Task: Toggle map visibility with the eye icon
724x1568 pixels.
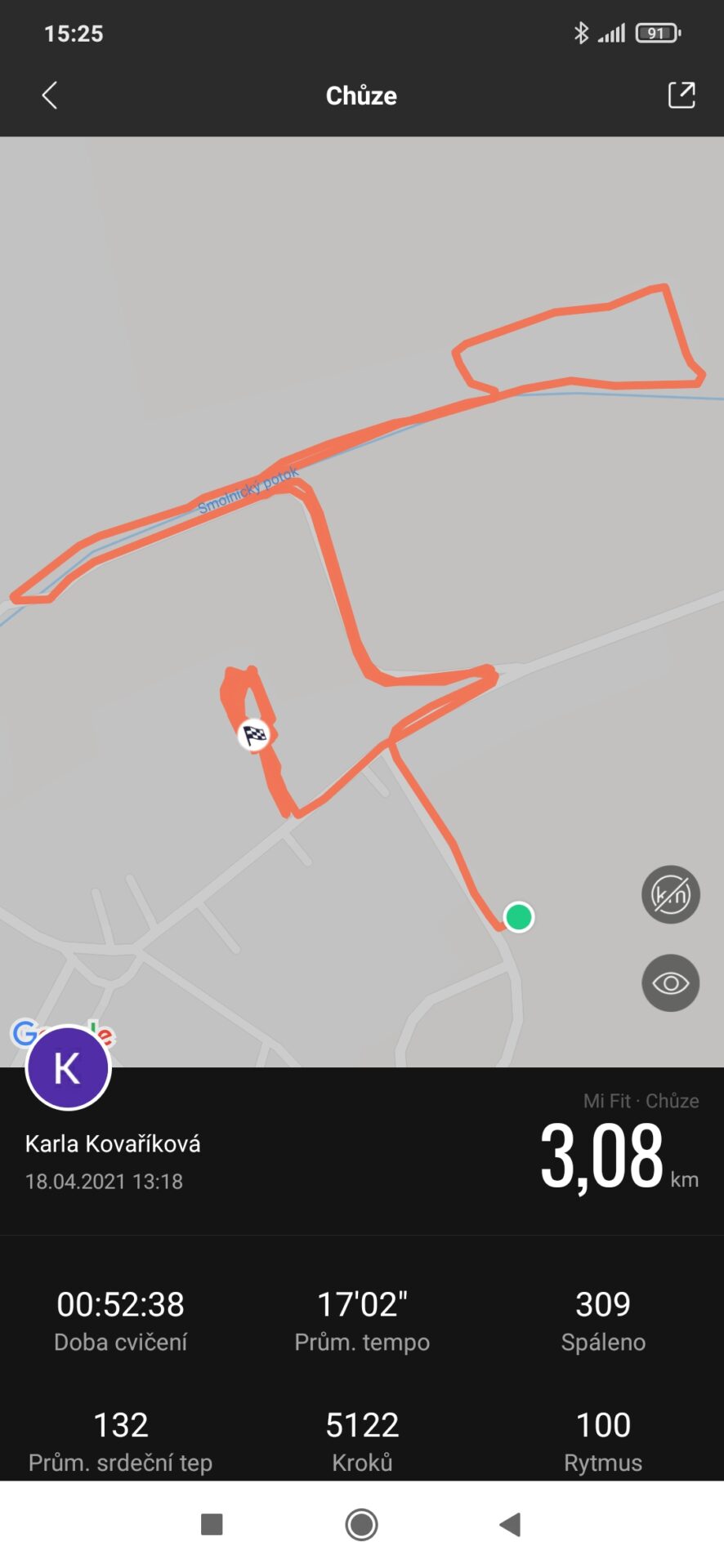Action: tap(670, 982)
